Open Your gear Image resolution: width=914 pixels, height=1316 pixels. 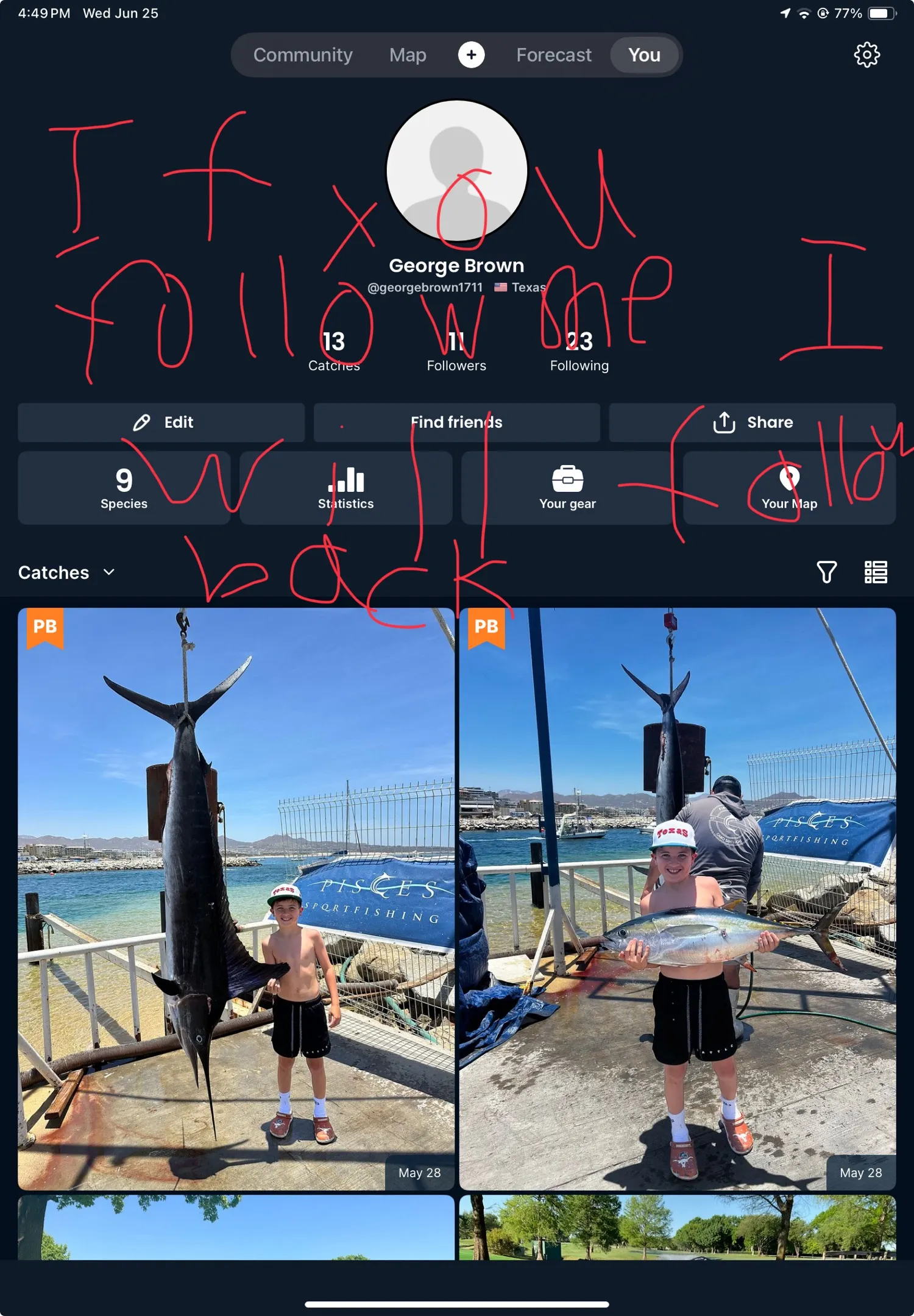[x=567, y=488]
